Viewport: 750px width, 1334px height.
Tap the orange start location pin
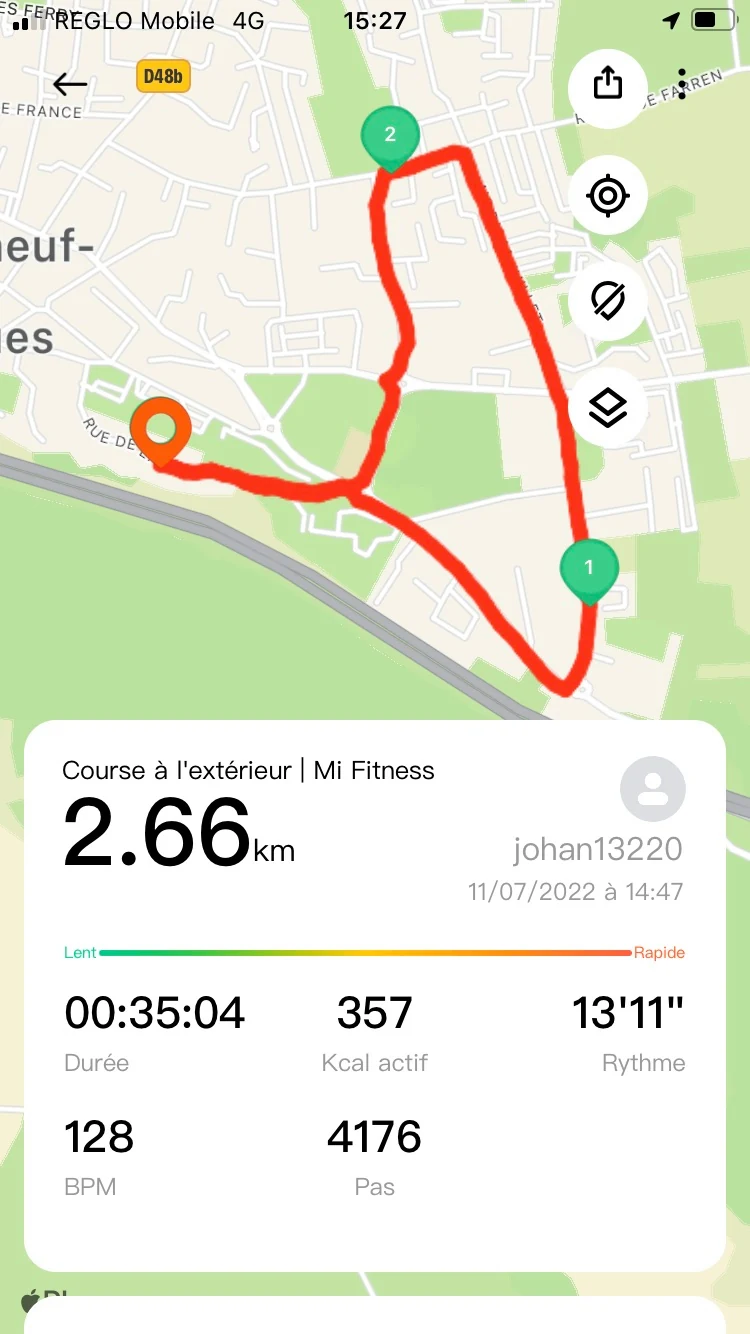(161, 429)
